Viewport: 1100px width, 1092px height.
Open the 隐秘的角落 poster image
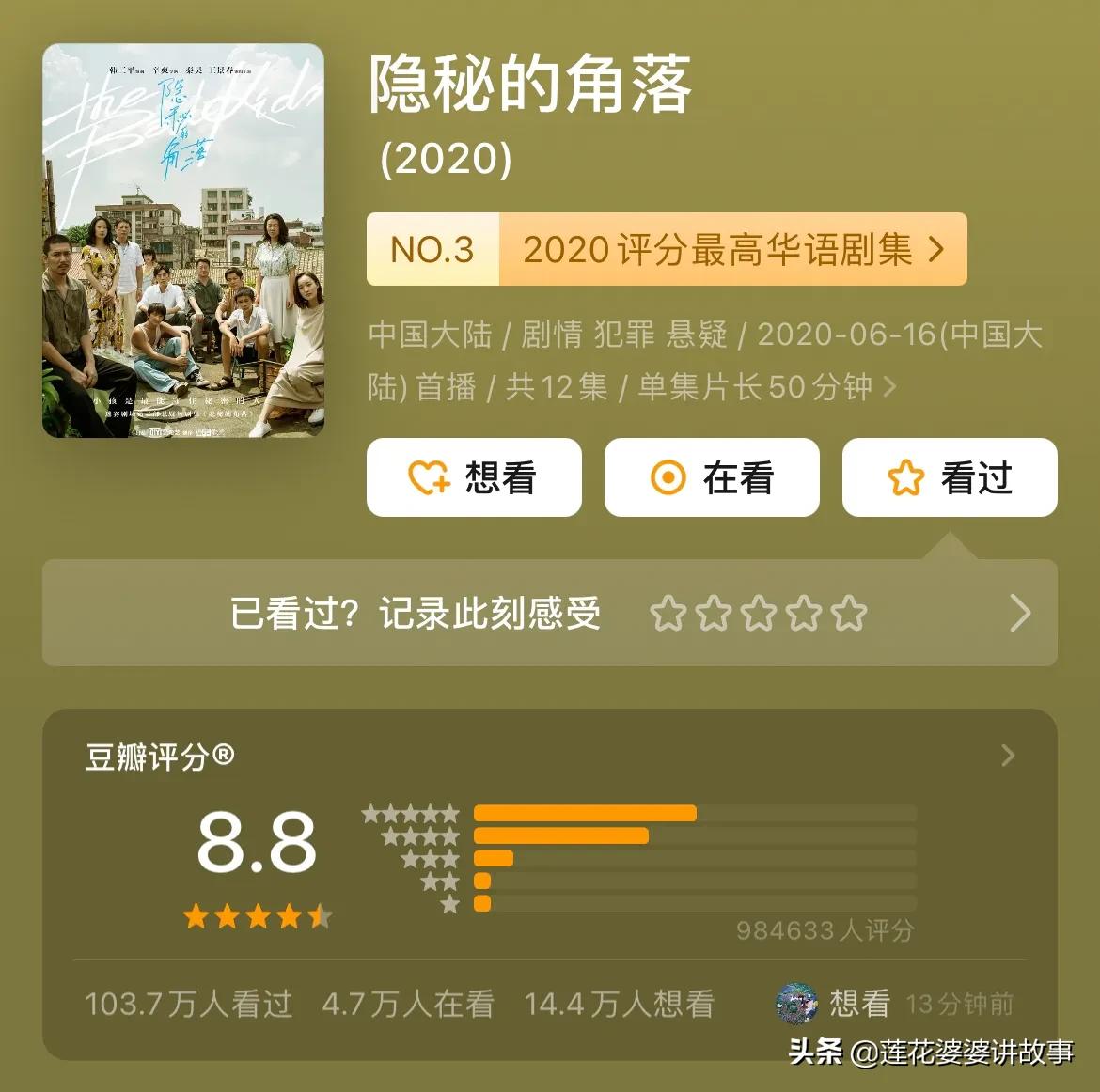point(183,241)
